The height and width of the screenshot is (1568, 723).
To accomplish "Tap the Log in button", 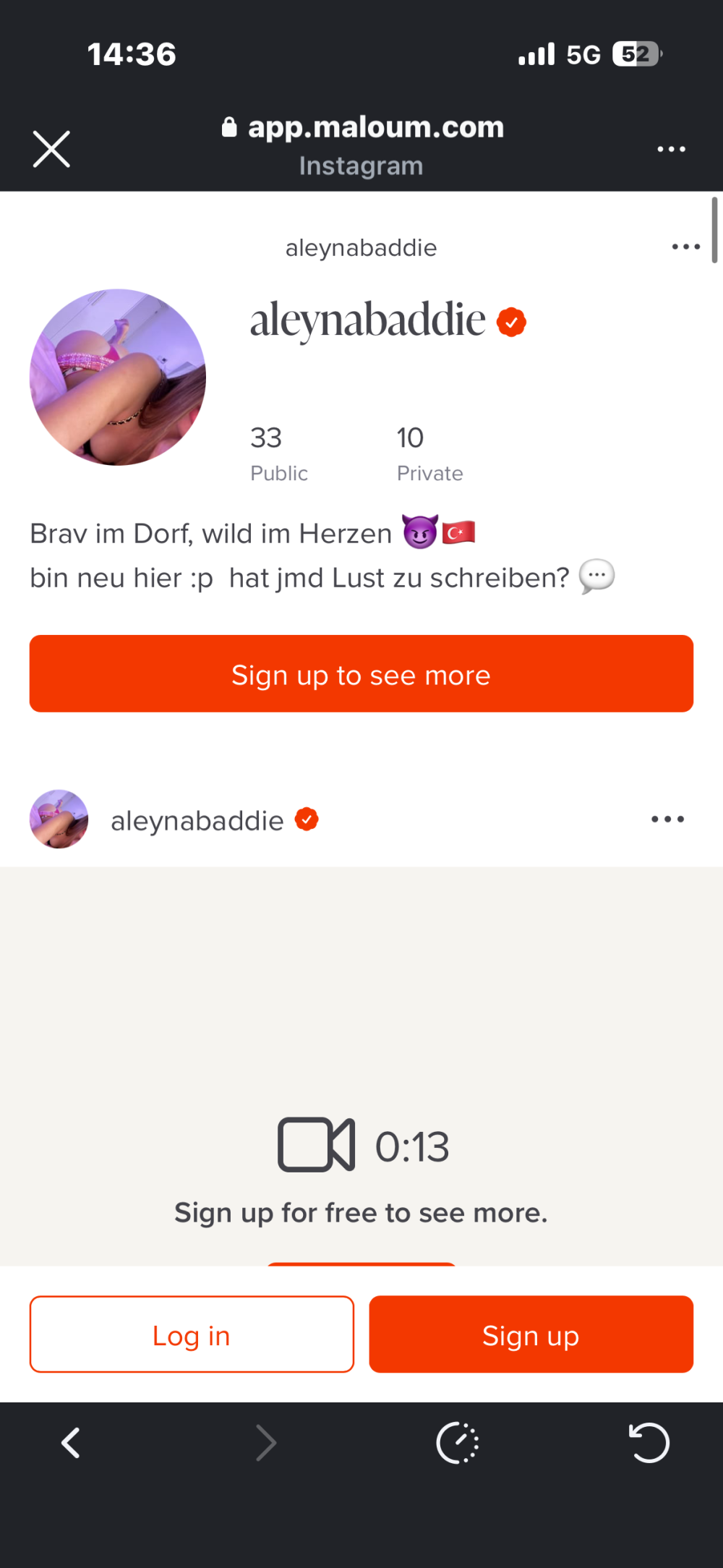I will (x=192, y=1334).
